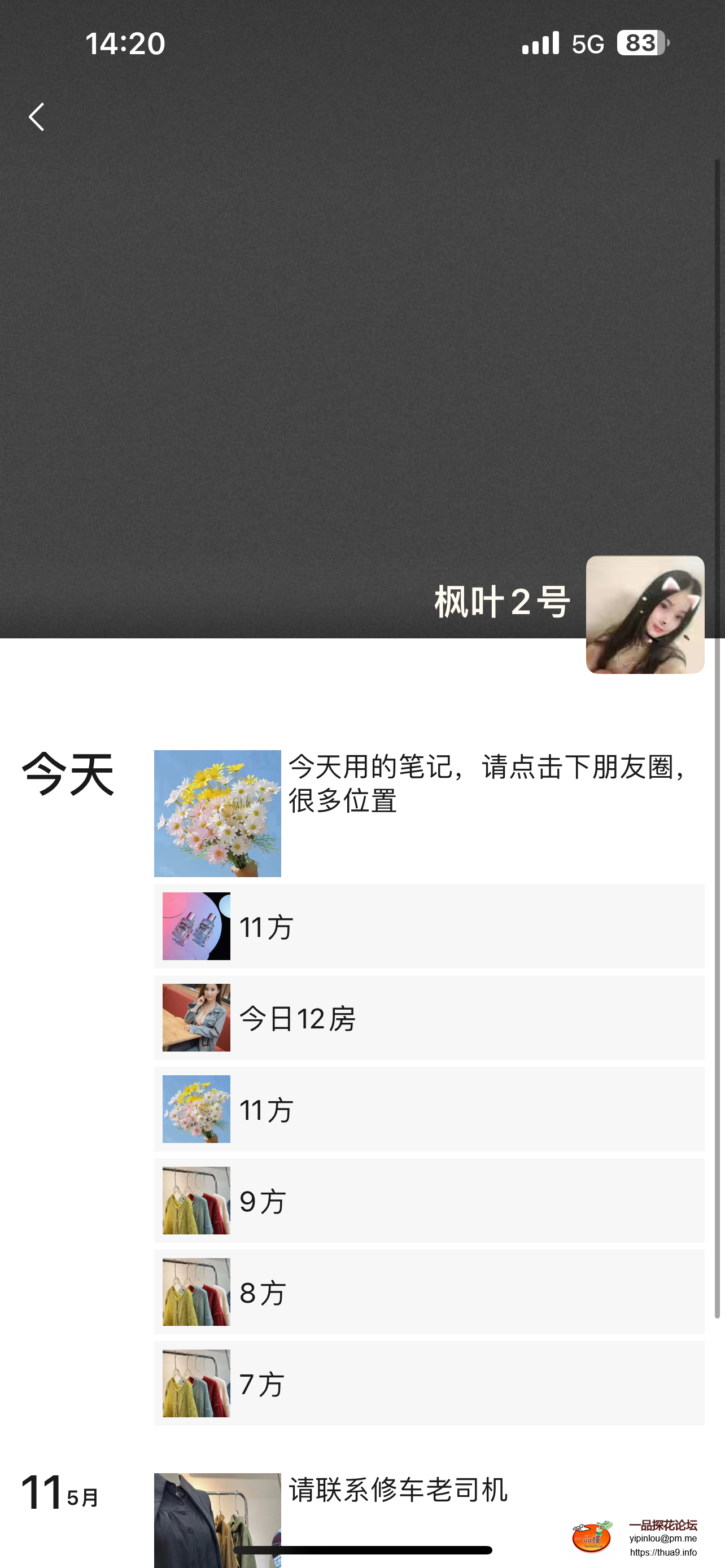Screen dimensions: 725x1568
Task: Tap the back chevron to exit Moments
Action: (37, 117)
